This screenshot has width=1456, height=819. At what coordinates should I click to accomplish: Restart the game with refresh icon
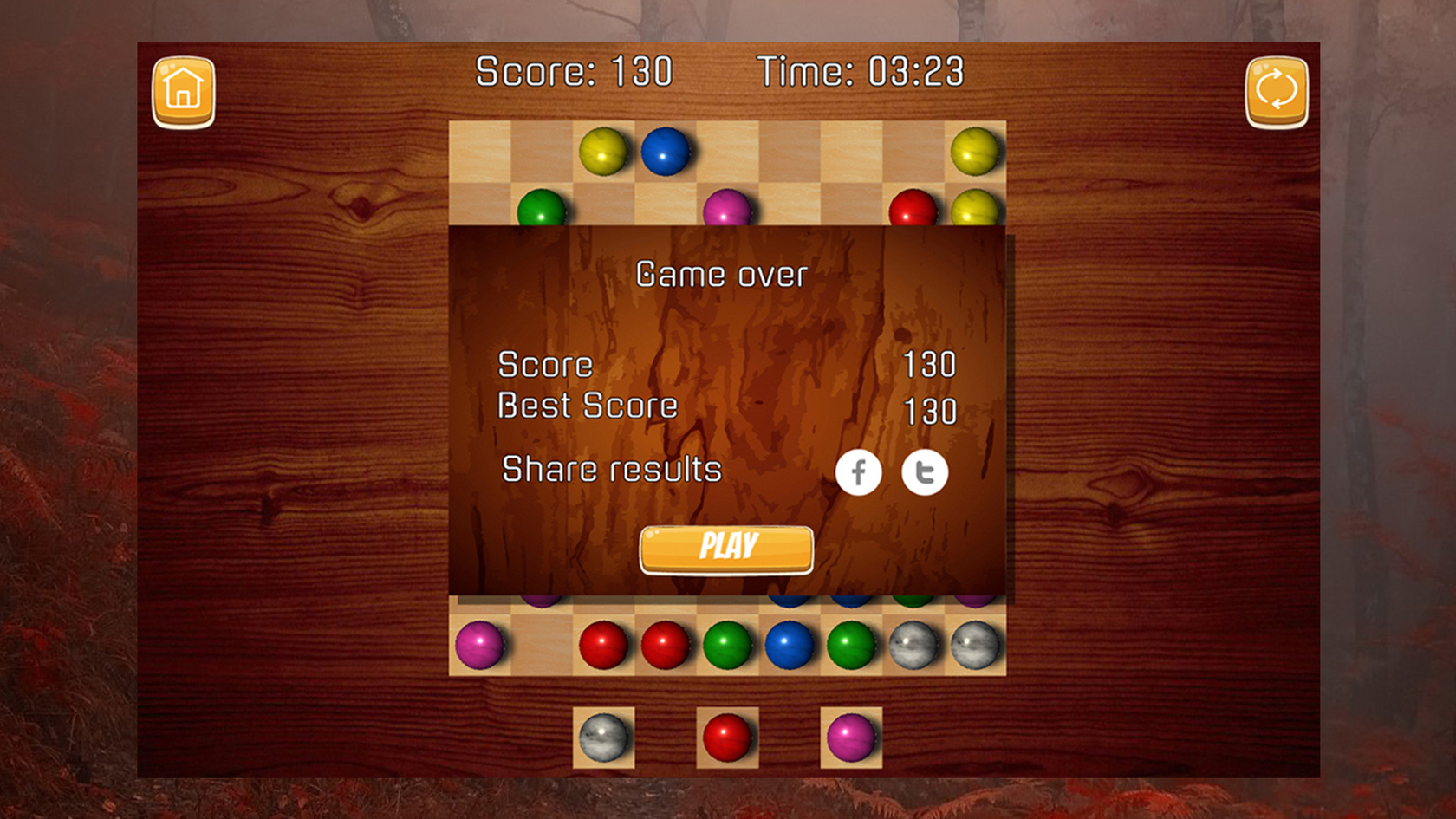1276,91
